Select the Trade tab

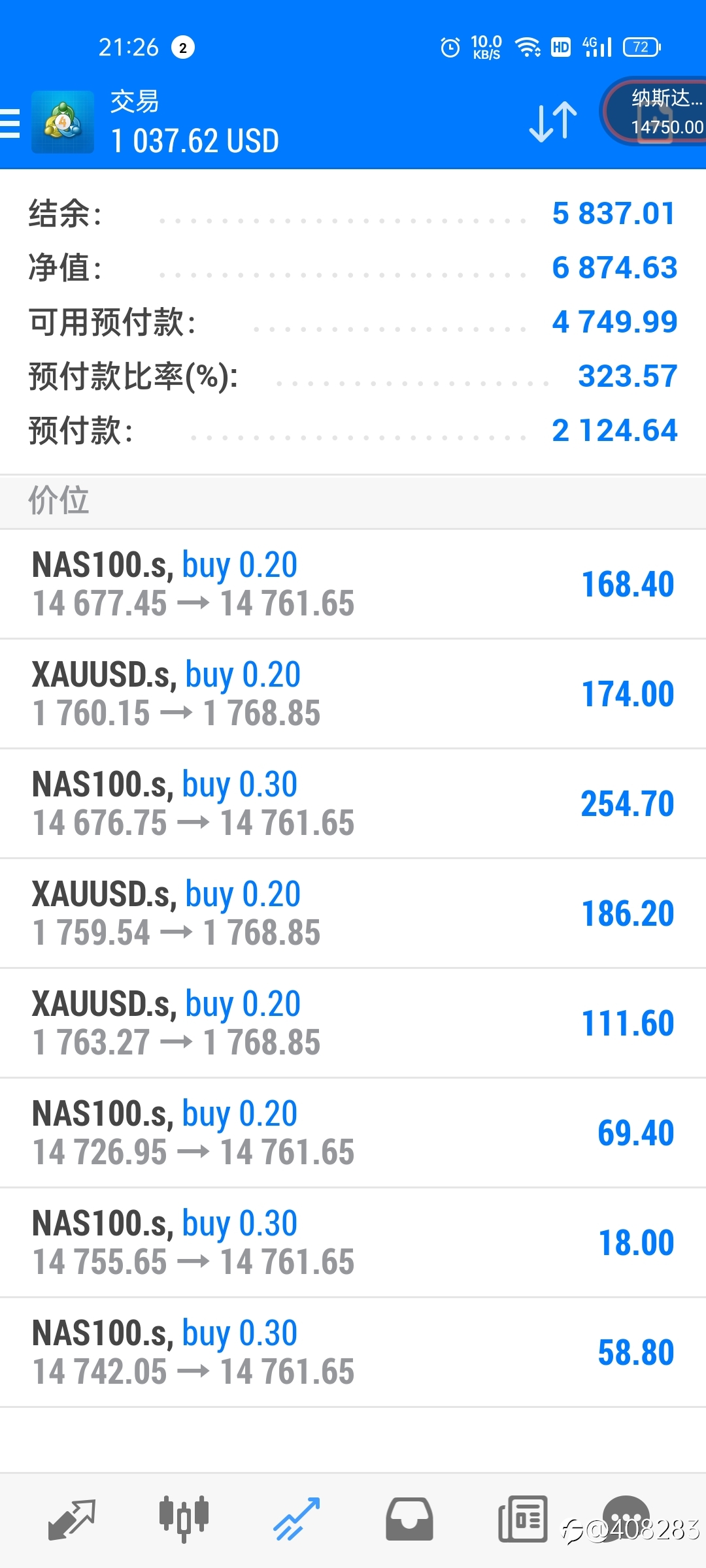296,1520
